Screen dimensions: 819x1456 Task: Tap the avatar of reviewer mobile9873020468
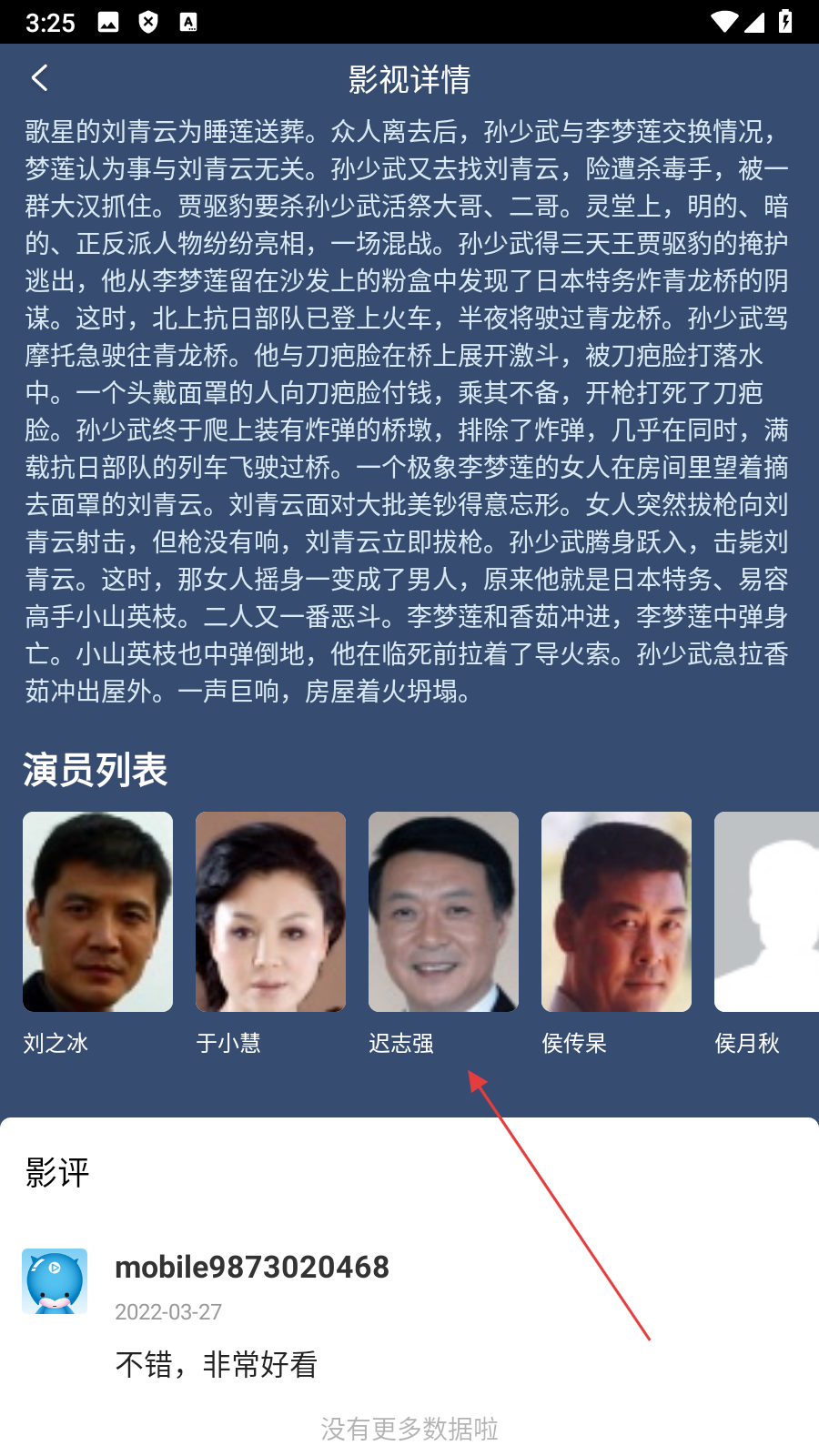pos(55,1281)
